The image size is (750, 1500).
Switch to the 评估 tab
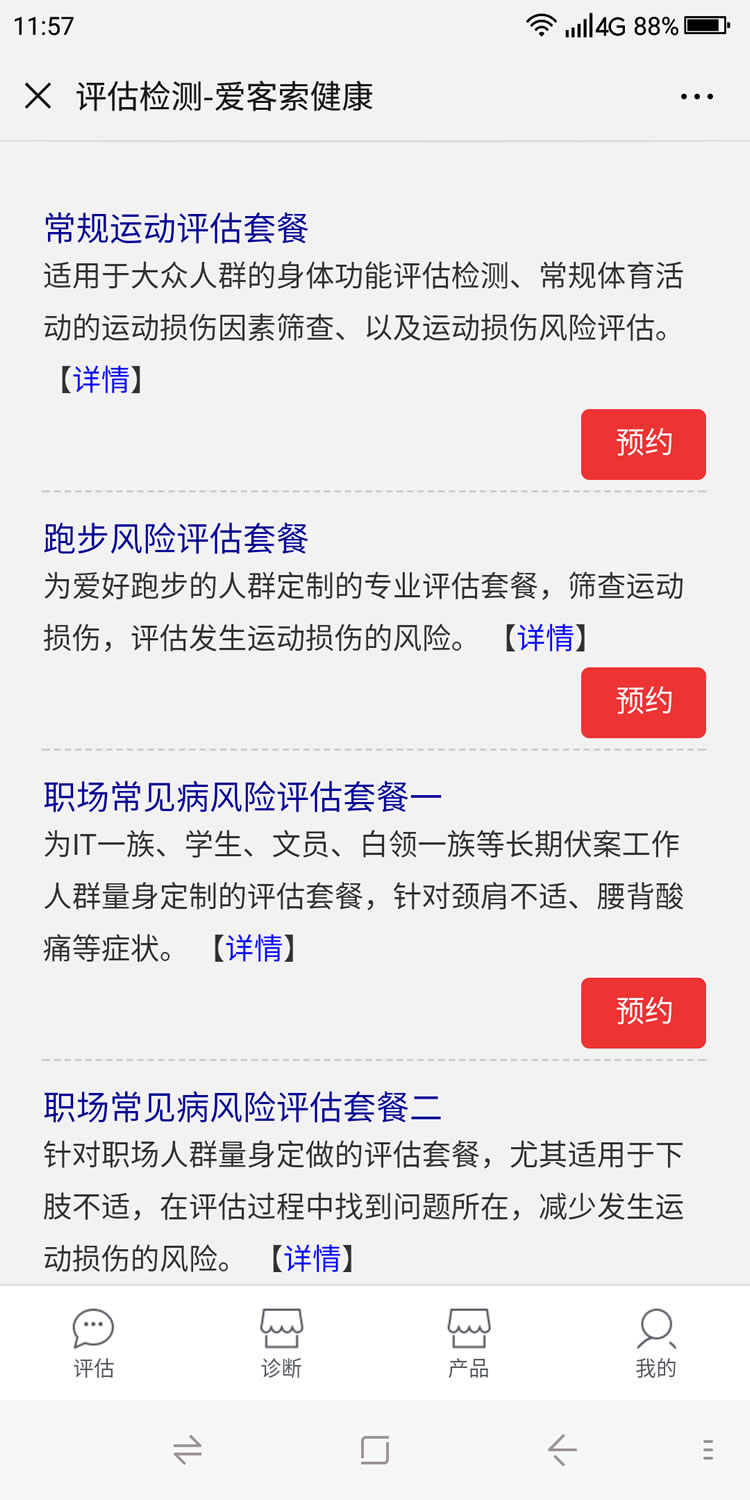[x=94, y=1343]
